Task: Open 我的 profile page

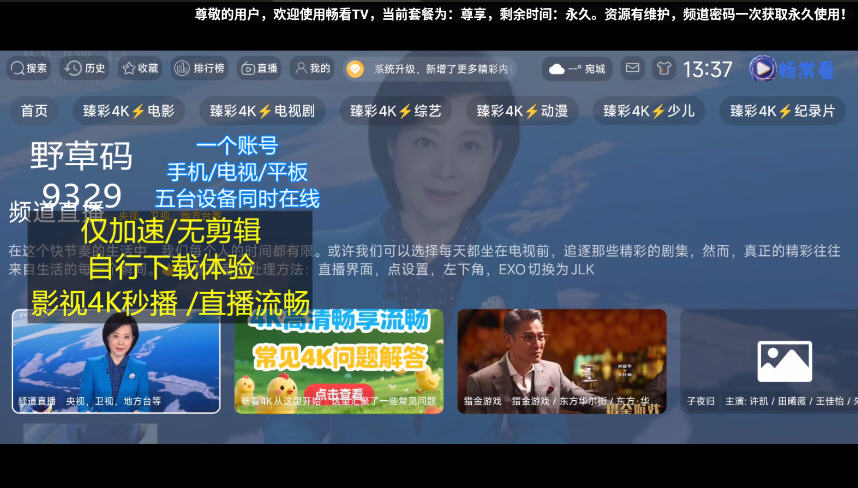Action: pyautogui.click(x=312, y=68)
